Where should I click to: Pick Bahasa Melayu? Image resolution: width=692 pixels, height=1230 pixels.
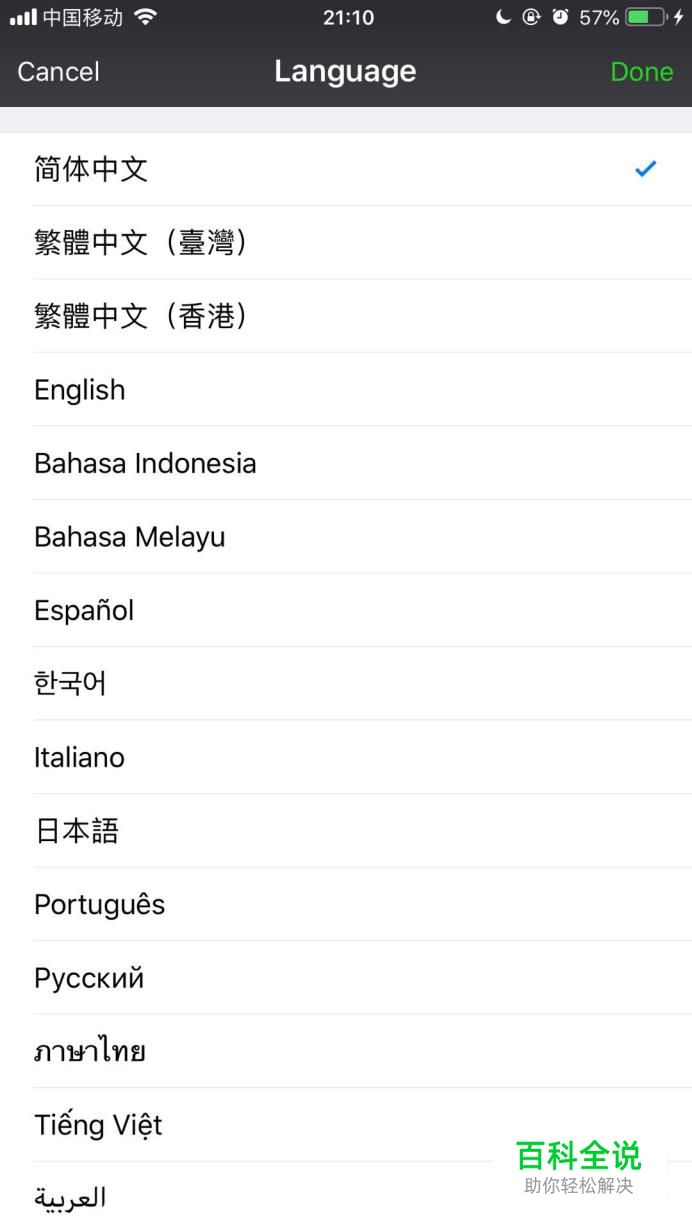pos(346,537)
